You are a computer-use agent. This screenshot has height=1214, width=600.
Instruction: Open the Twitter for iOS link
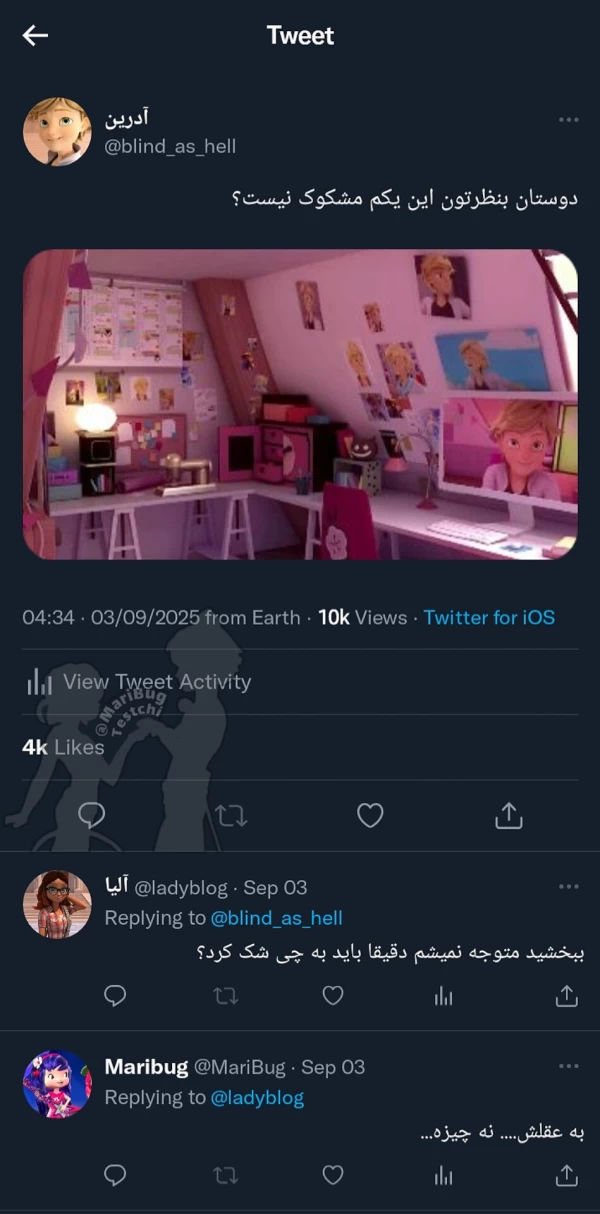(x=489, y=617)
